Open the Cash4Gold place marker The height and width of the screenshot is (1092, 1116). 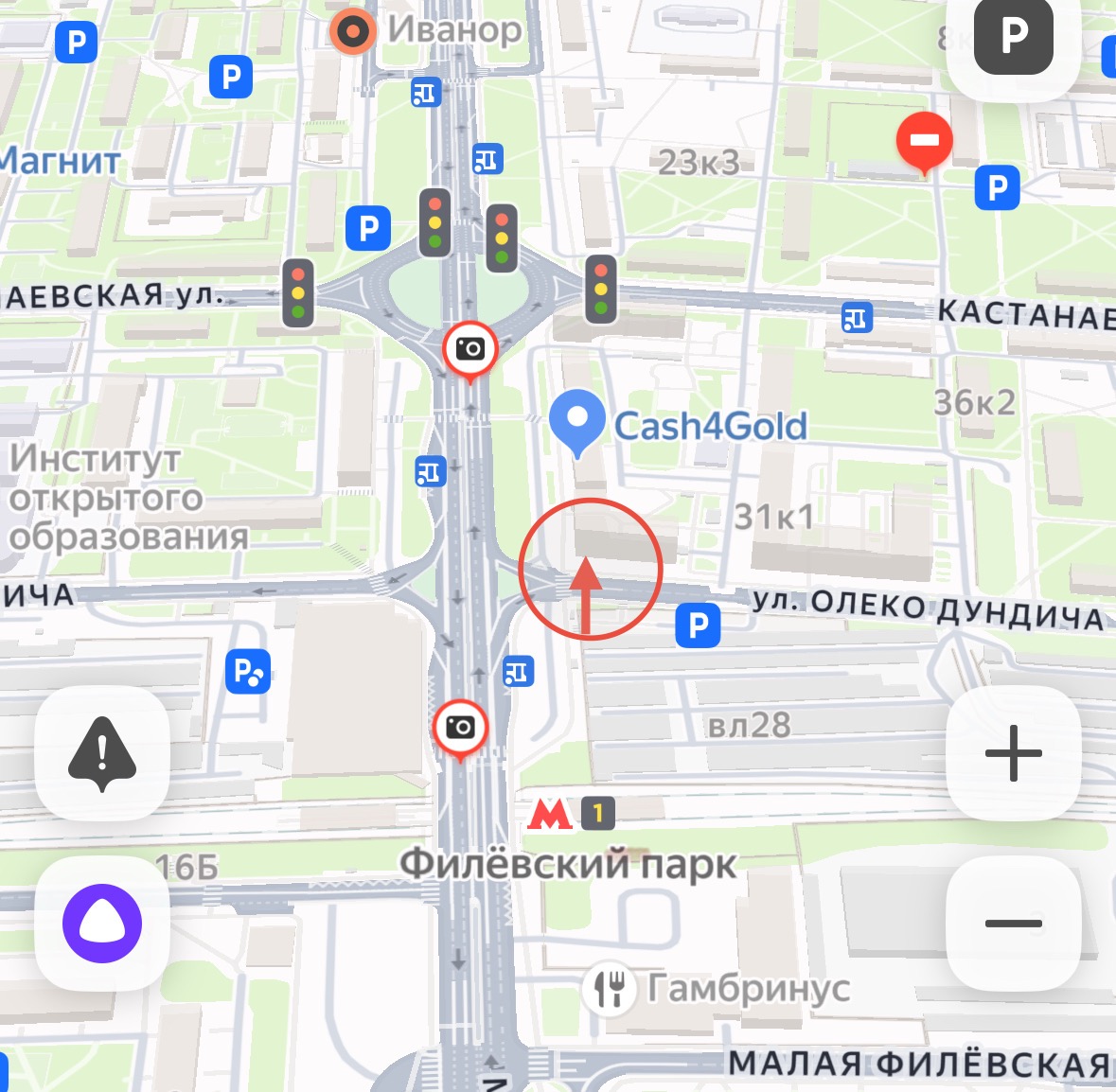[577, 419]
